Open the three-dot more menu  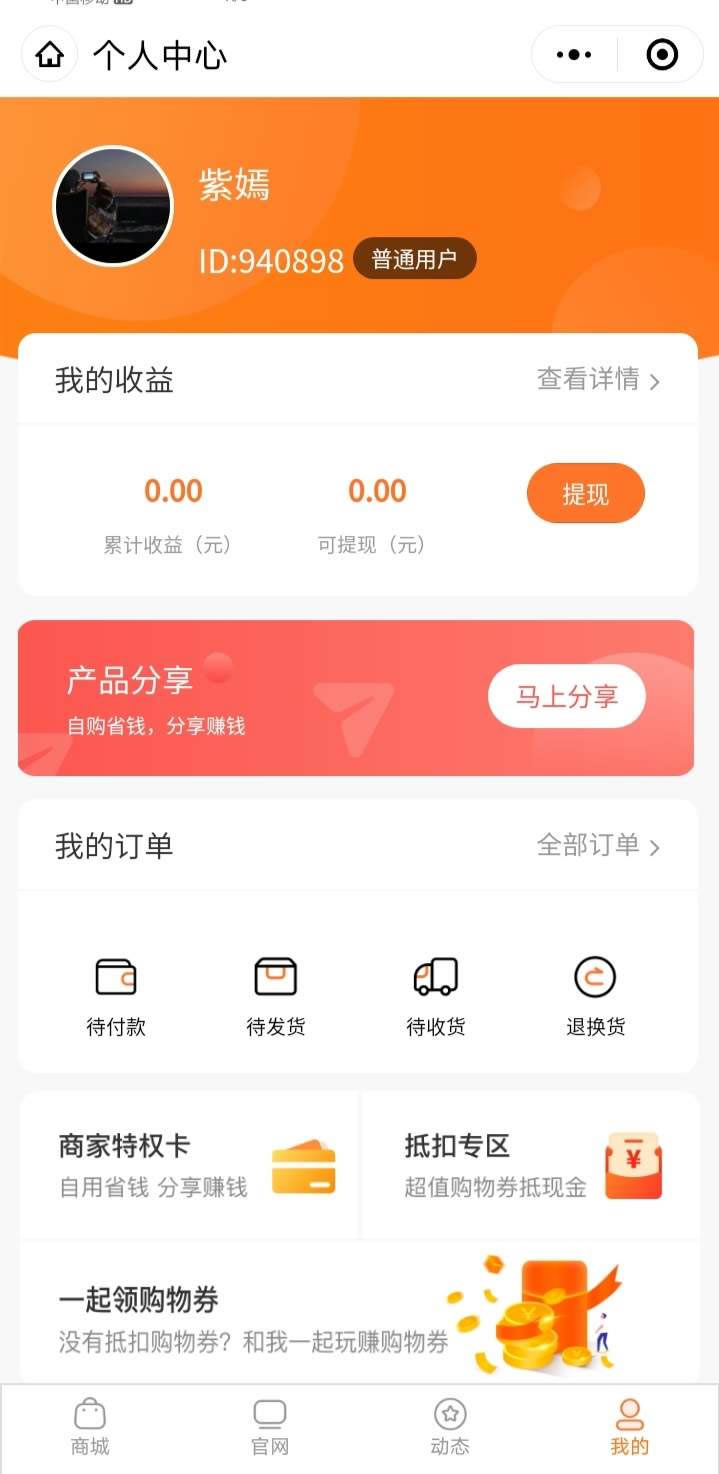tap(574, 55)
